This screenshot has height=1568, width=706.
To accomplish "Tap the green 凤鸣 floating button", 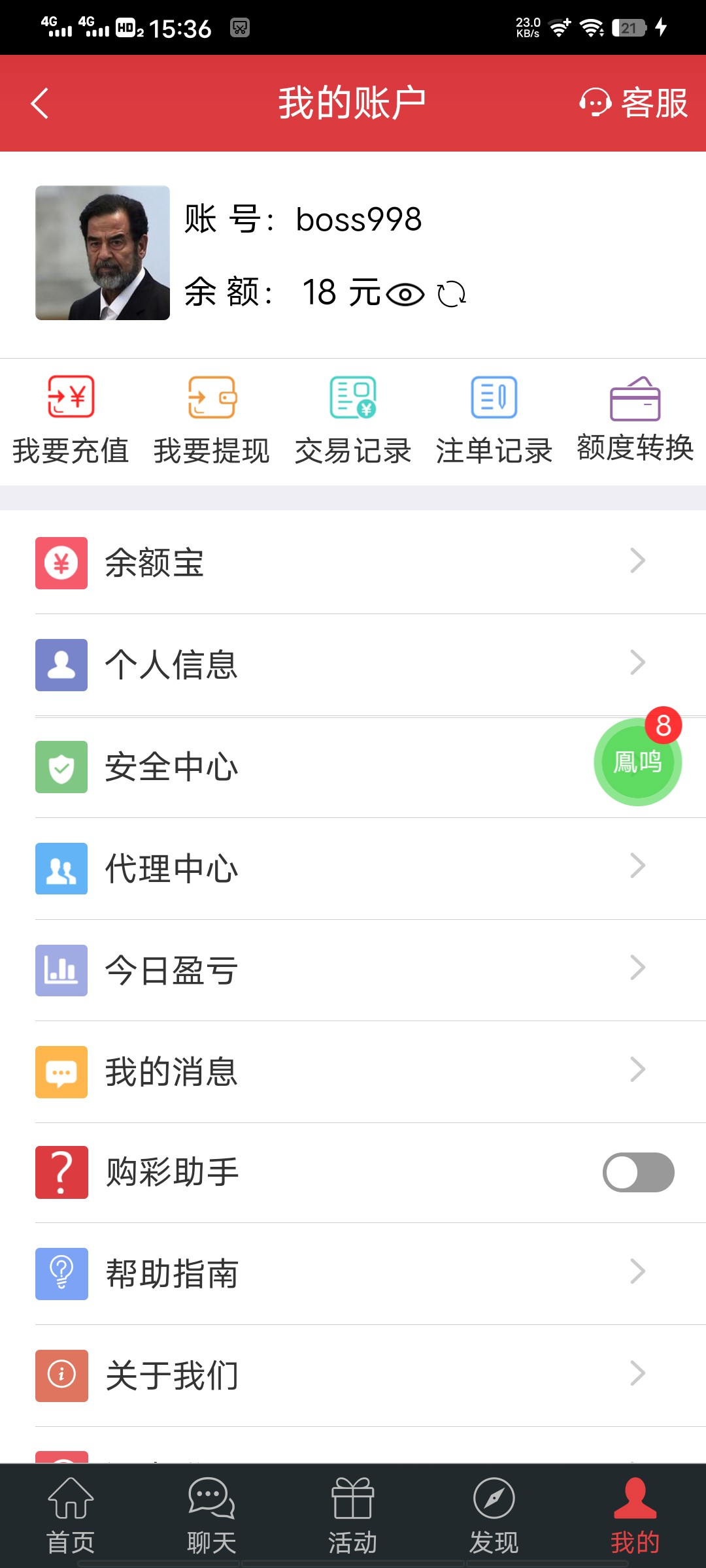I will 637,762.
